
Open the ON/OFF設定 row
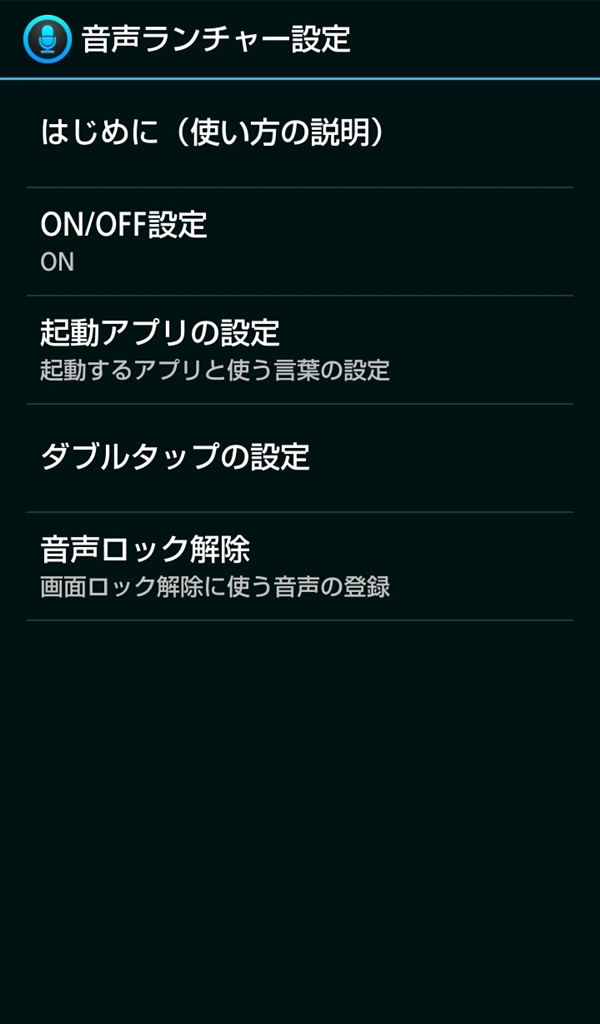[x=300, y=241]
